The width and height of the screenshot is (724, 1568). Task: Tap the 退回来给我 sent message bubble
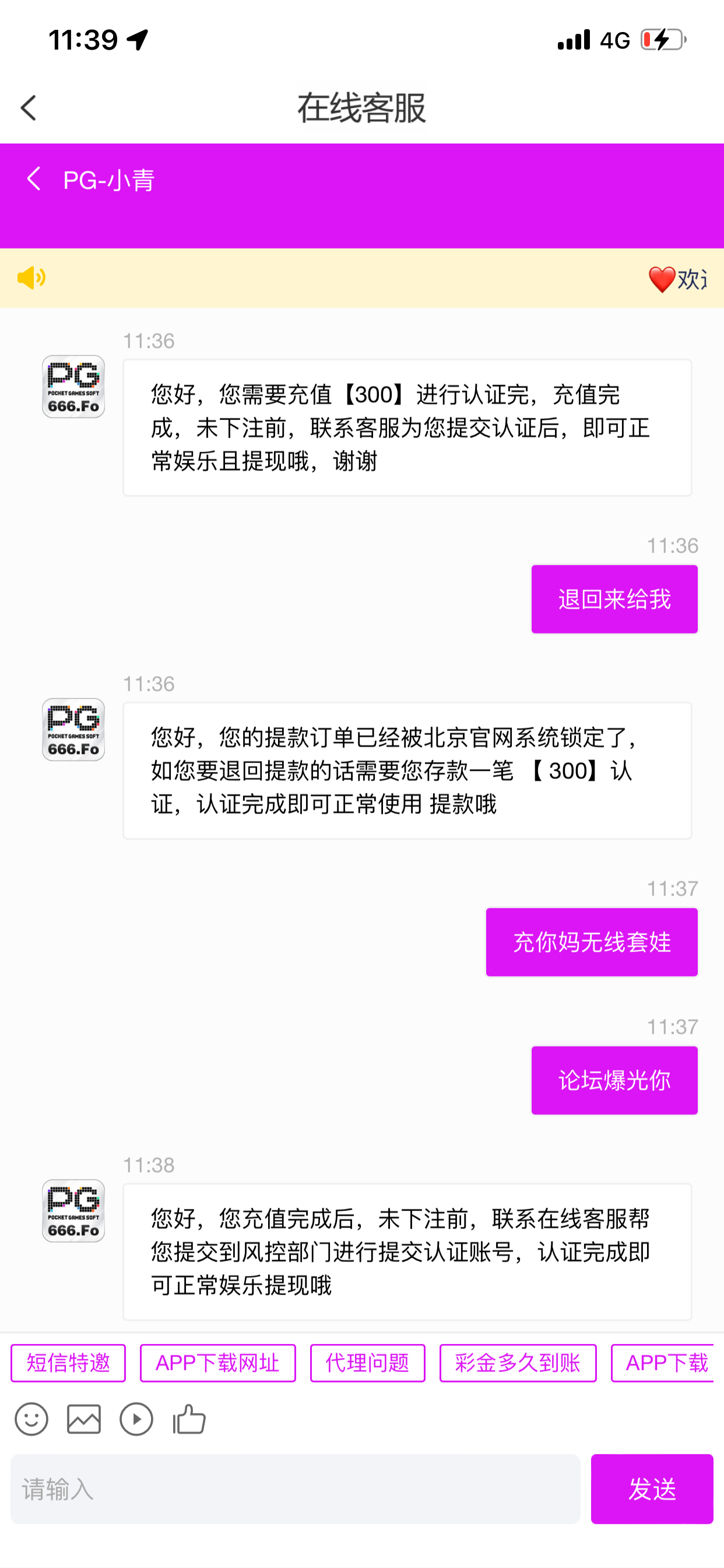click(x=614, y=598)
